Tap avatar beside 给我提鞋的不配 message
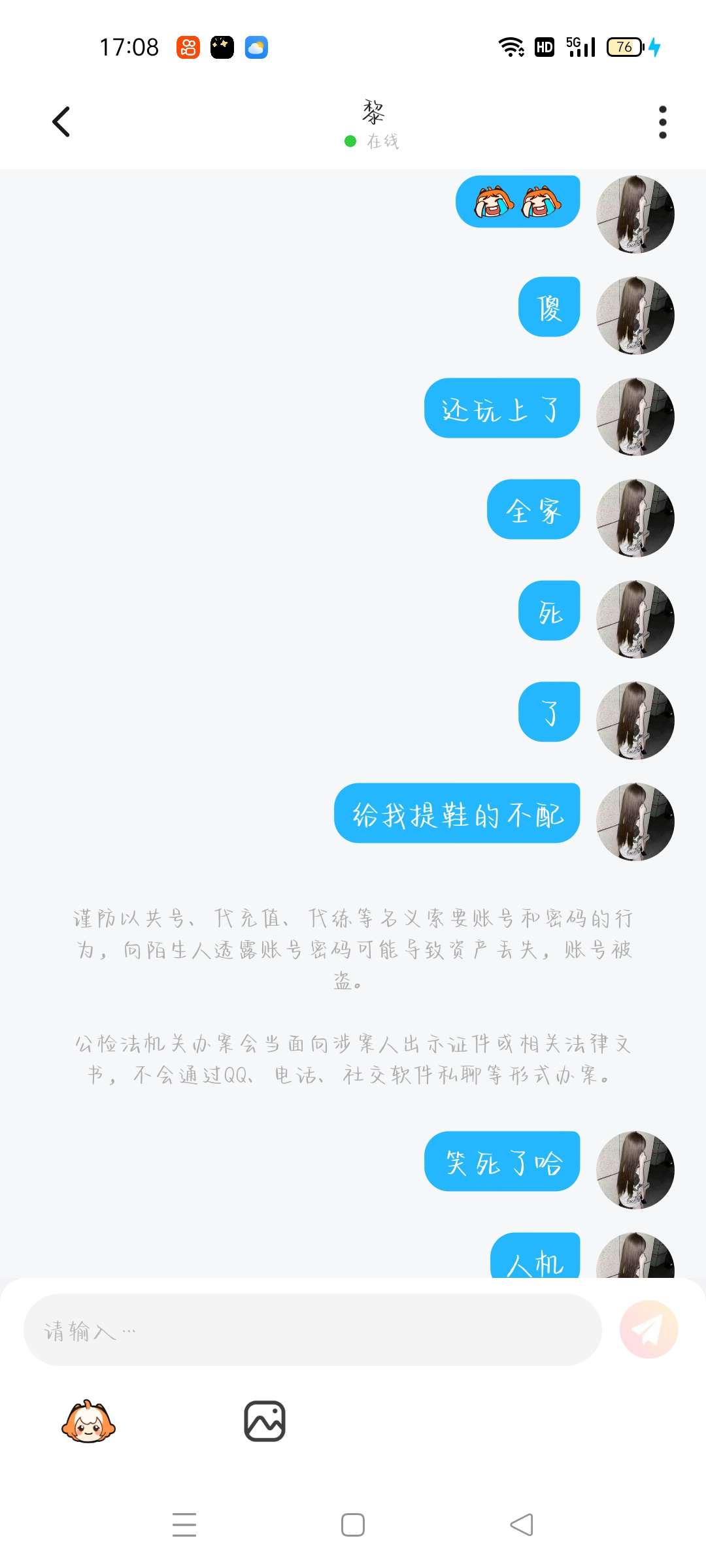 pyautogui.click(x=635, y=821)
